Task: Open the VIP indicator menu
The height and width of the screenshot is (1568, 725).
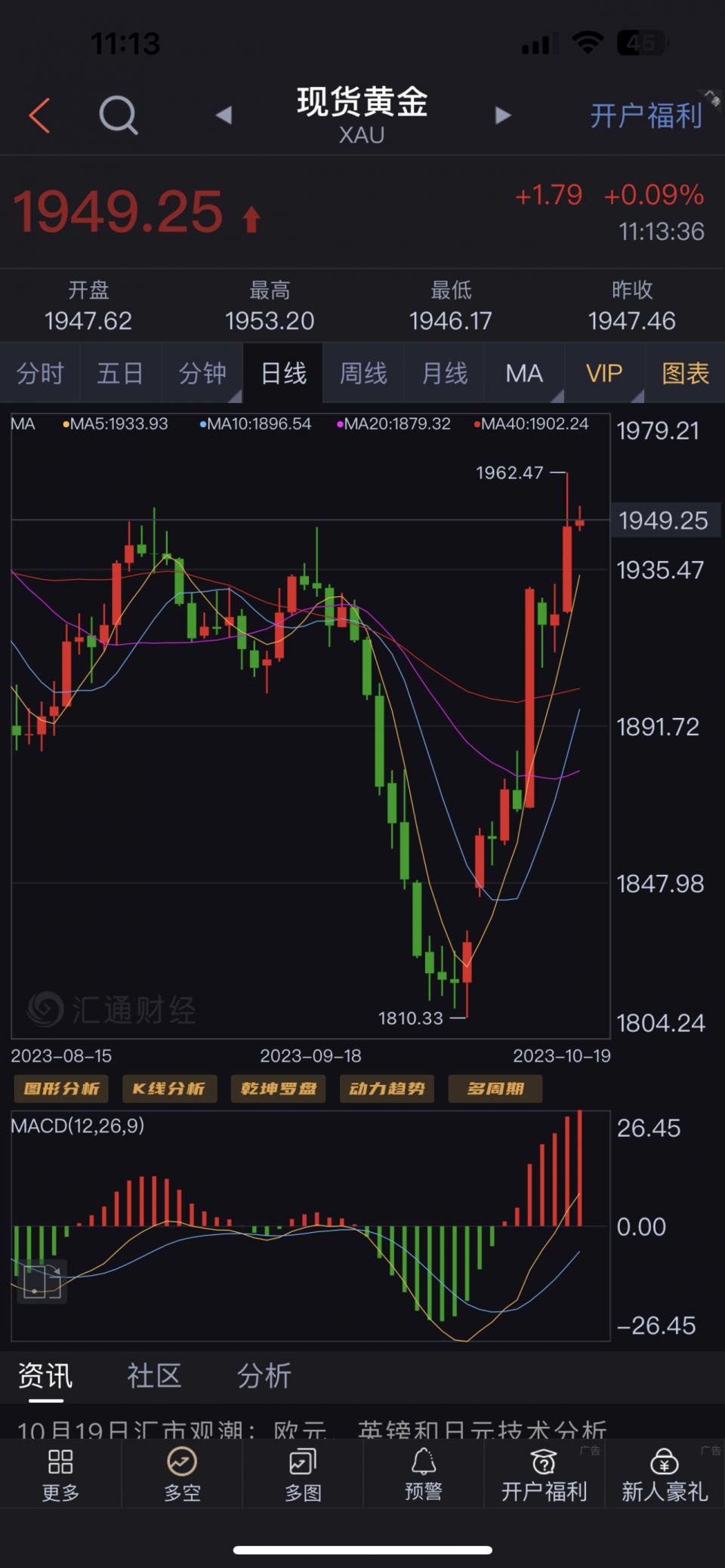Action: click(605, 373)
